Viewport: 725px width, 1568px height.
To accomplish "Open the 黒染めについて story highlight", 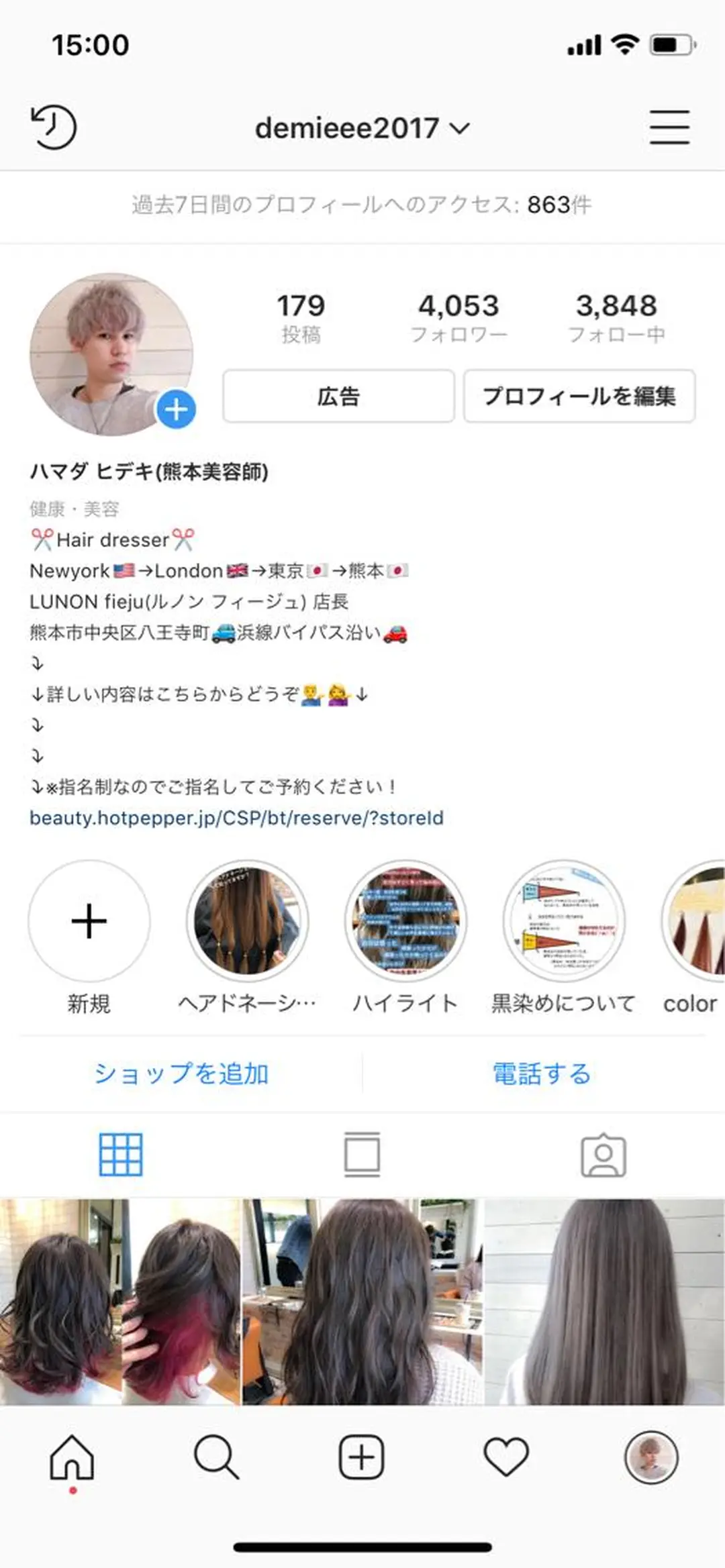I will (564, 925).
